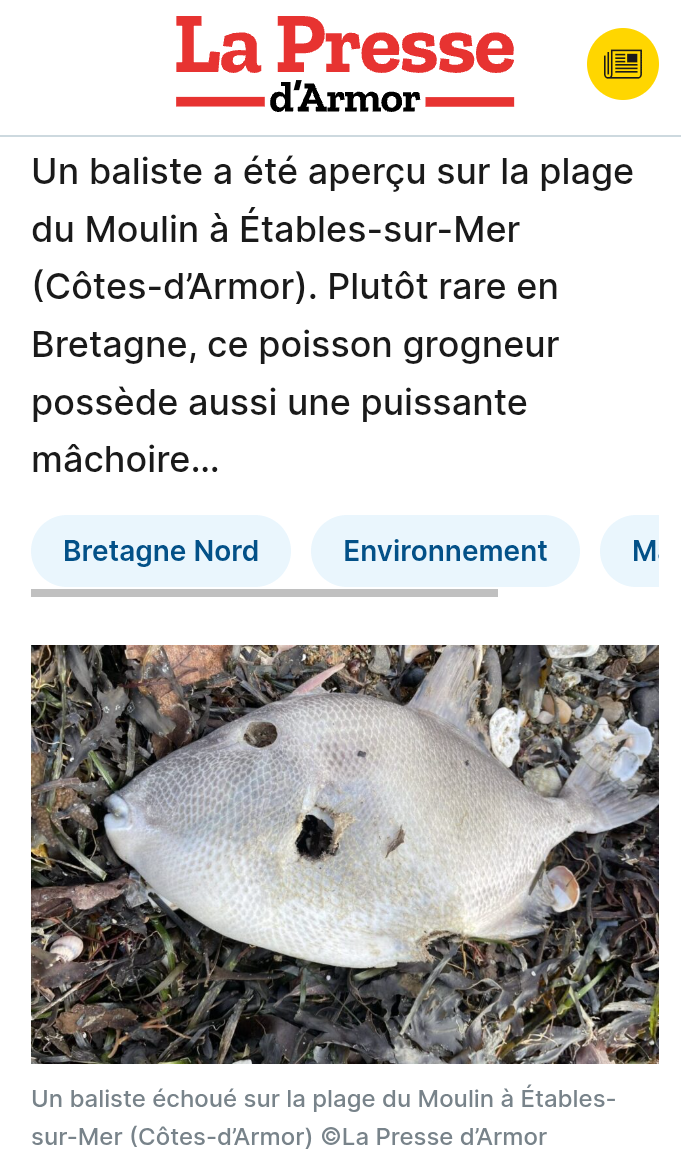
Task: Select the Bretagne Nord tag chip
Action: tap(161, 551)
